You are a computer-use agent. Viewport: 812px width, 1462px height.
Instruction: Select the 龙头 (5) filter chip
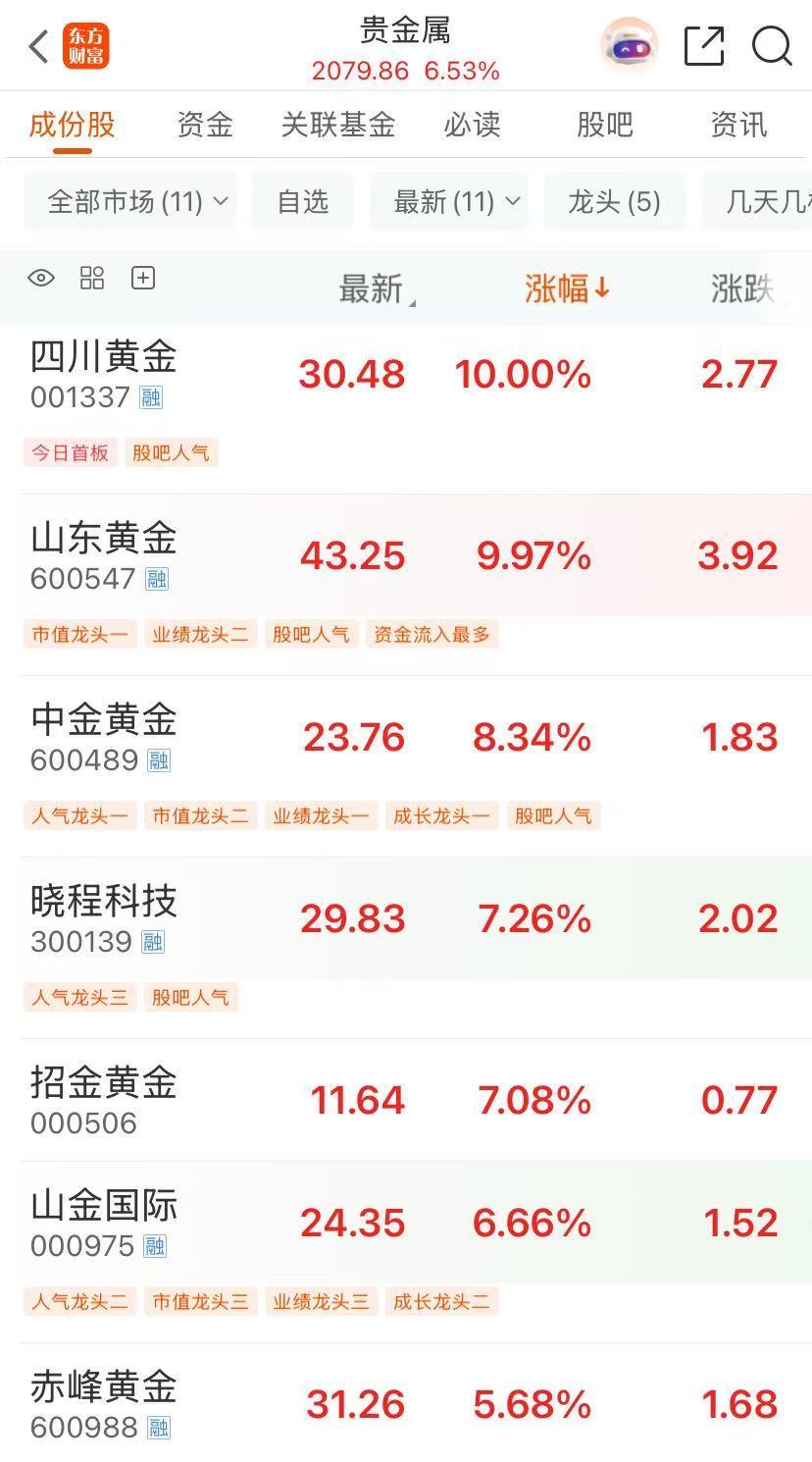pos(614,202)
